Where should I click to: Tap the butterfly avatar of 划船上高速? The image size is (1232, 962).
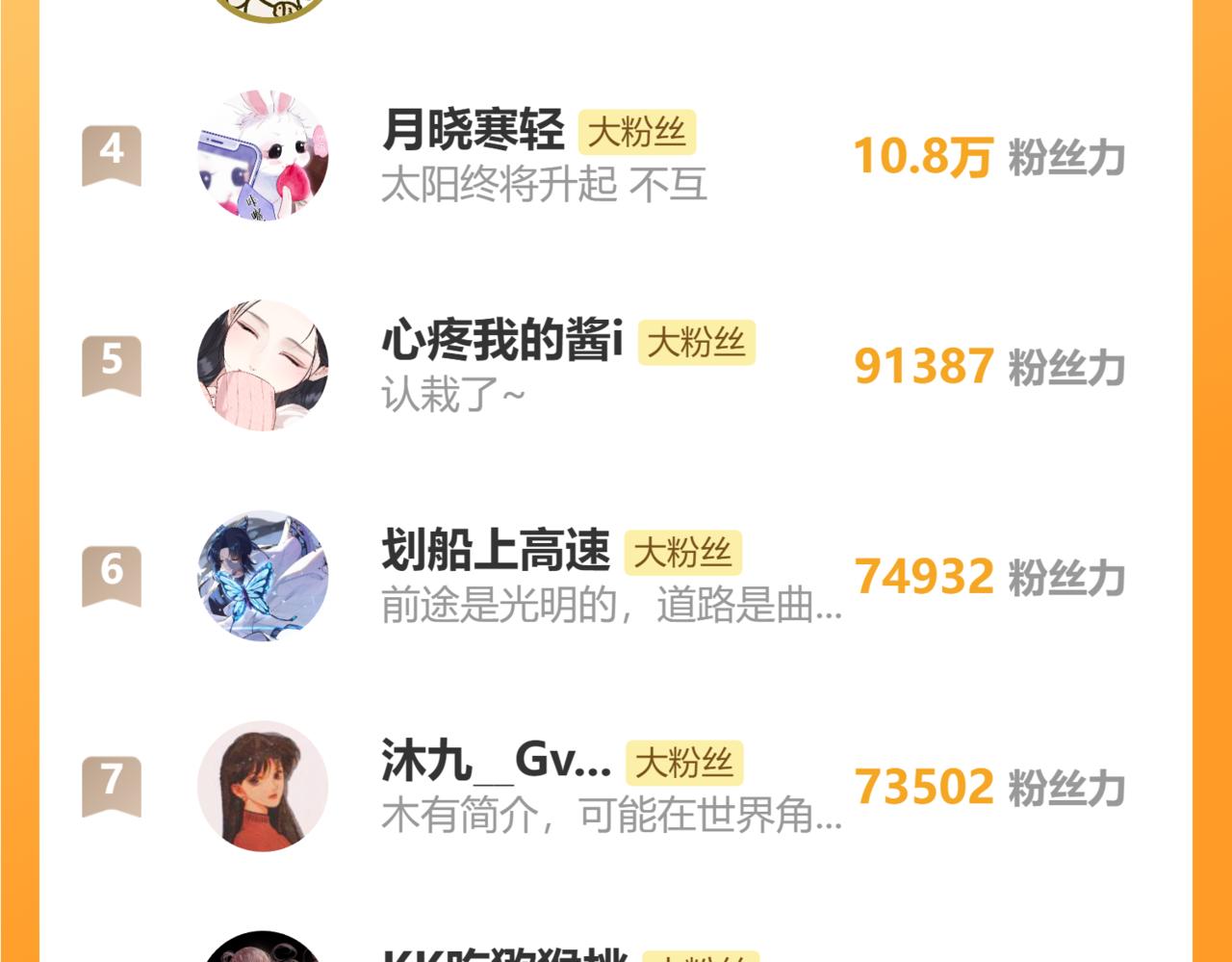tap(263, 576)
